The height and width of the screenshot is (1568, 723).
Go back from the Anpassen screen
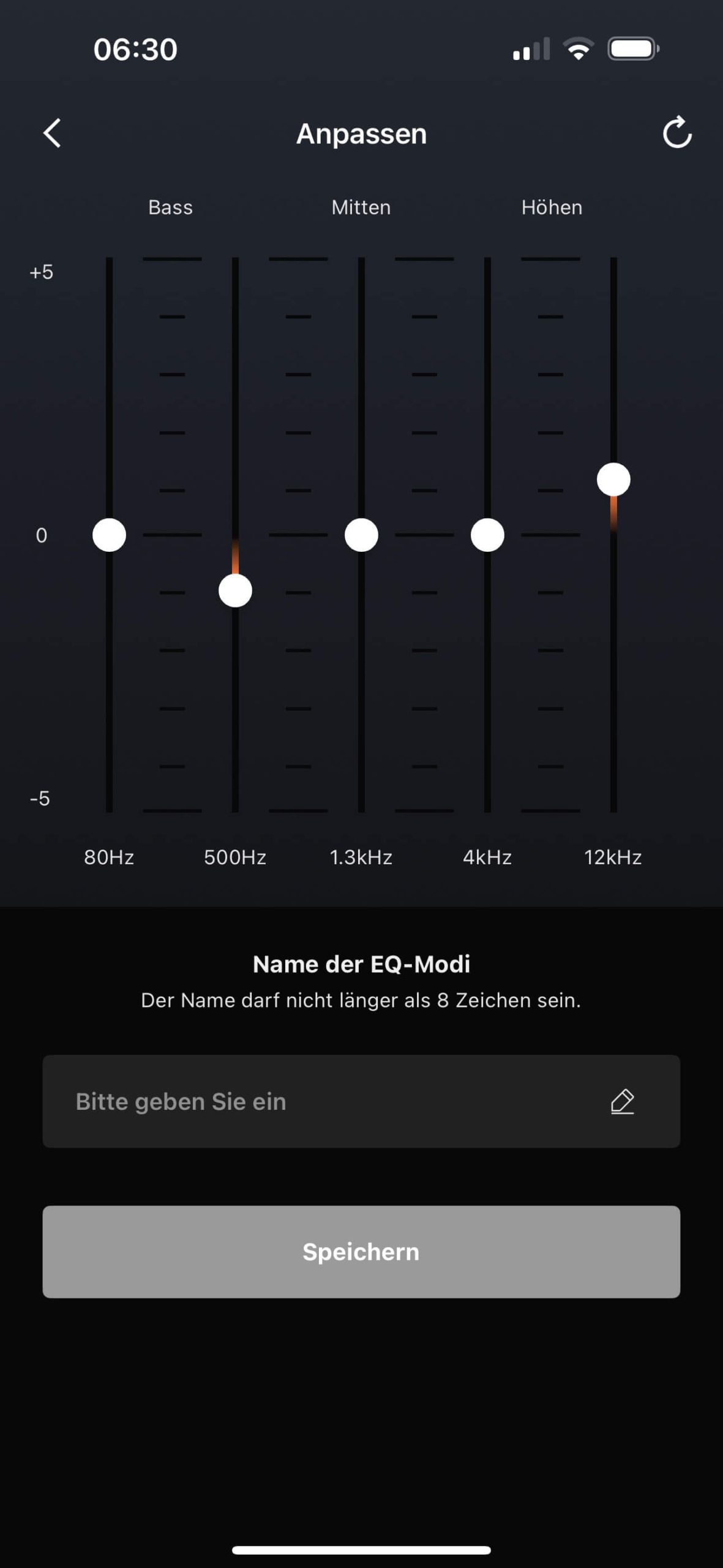click(53, 133)
